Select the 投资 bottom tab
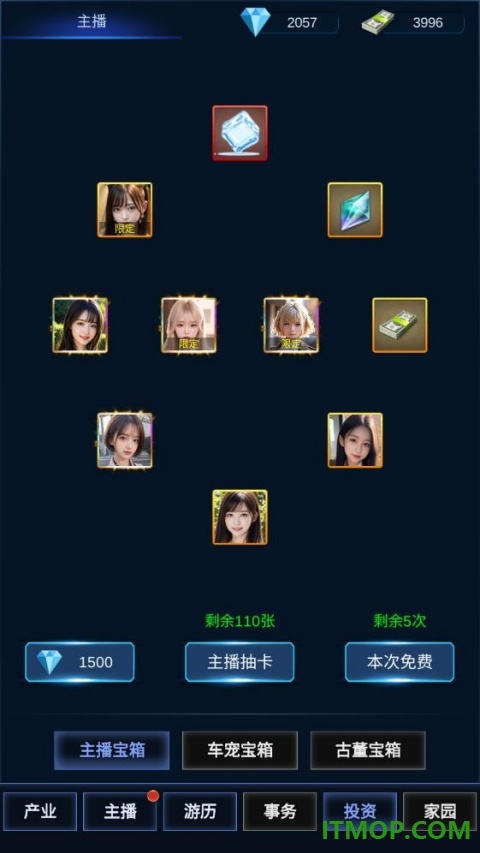This screenshot has height=853, width=480. point(360,812)
